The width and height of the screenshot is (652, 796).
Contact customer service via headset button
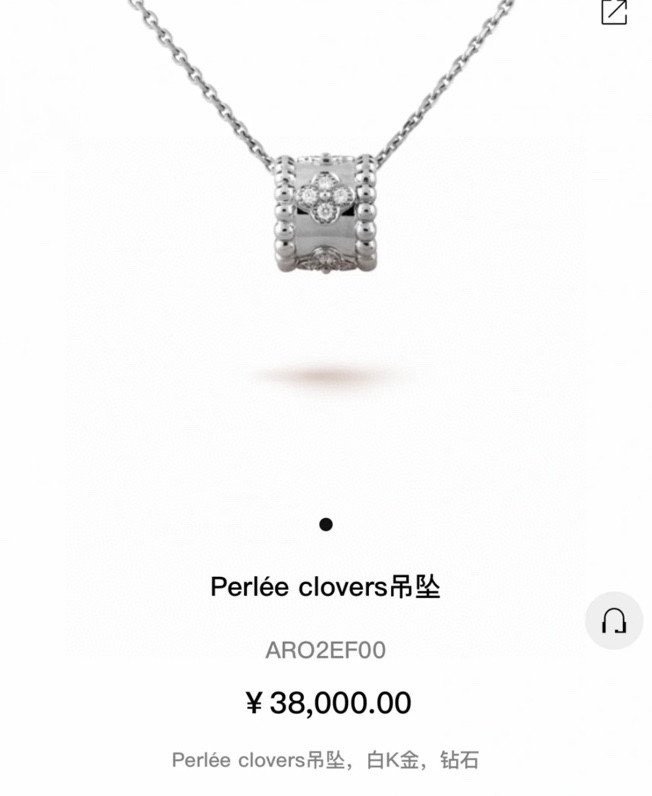[613, 621]
